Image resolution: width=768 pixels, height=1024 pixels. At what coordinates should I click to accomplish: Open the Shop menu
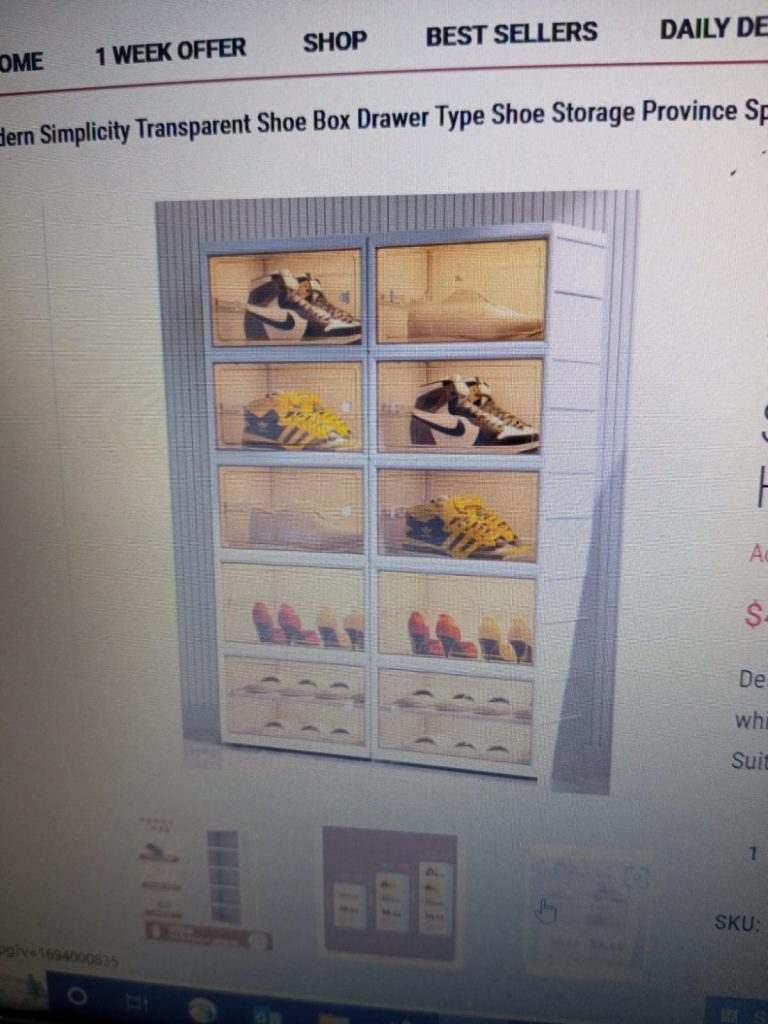point(335,42)
